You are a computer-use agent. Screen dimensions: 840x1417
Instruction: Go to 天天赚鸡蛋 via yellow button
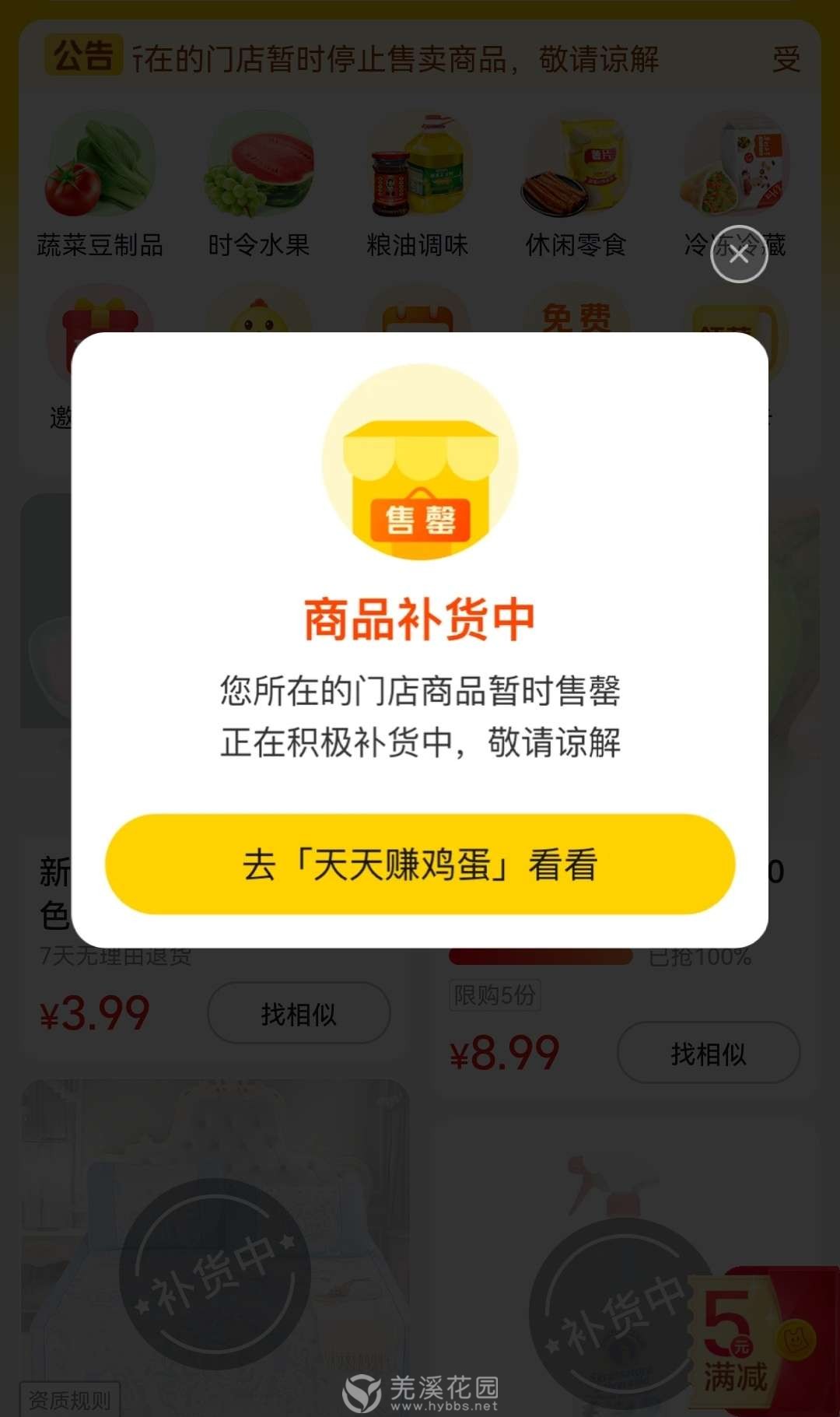click(420, 864)
